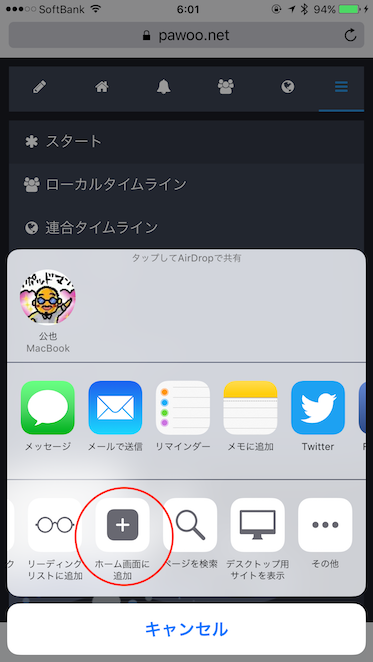This screenshot has width=373, height=662.
Task: Tap キャンセル to dismiss the share sheet
Action: [186, 629]
